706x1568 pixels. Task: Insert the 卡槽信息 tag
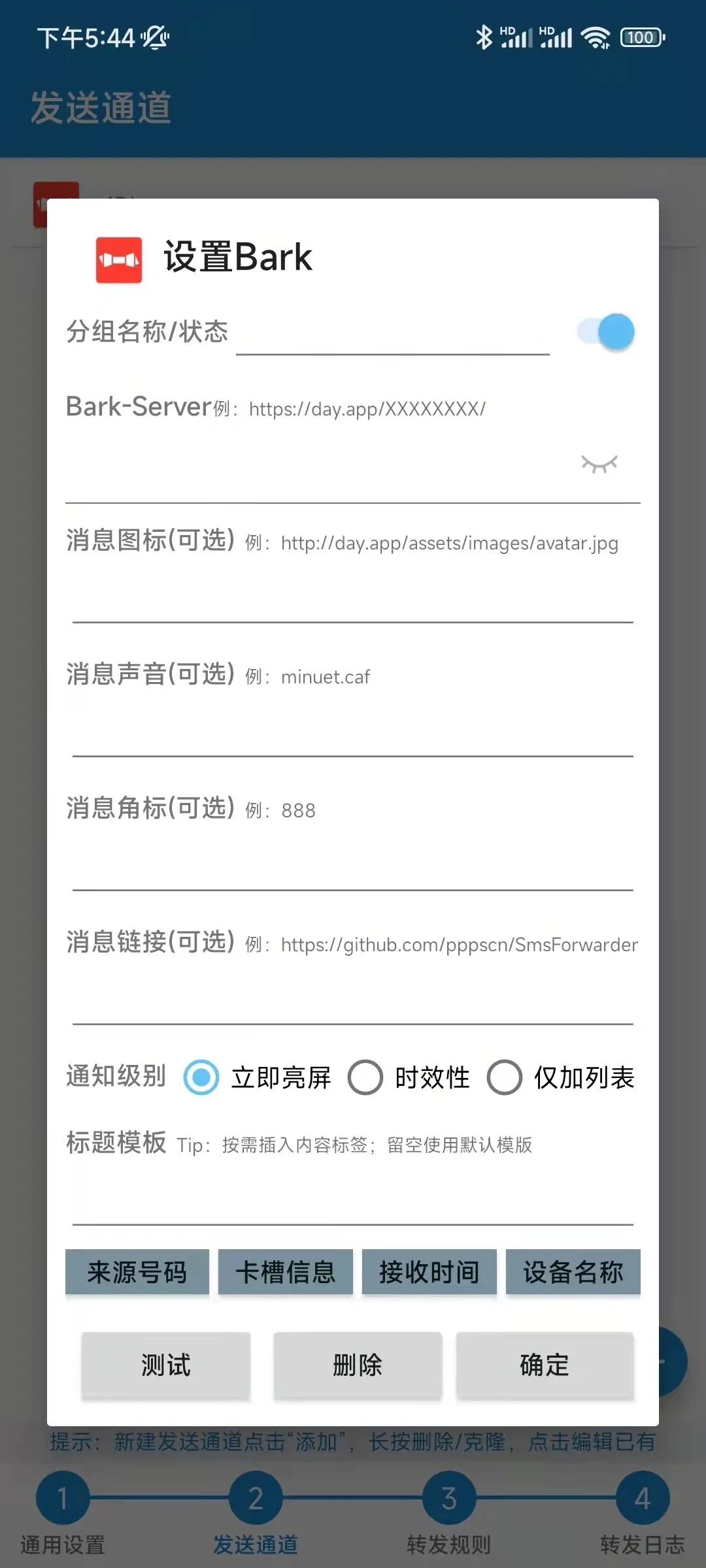click(x=286, y=1271)
